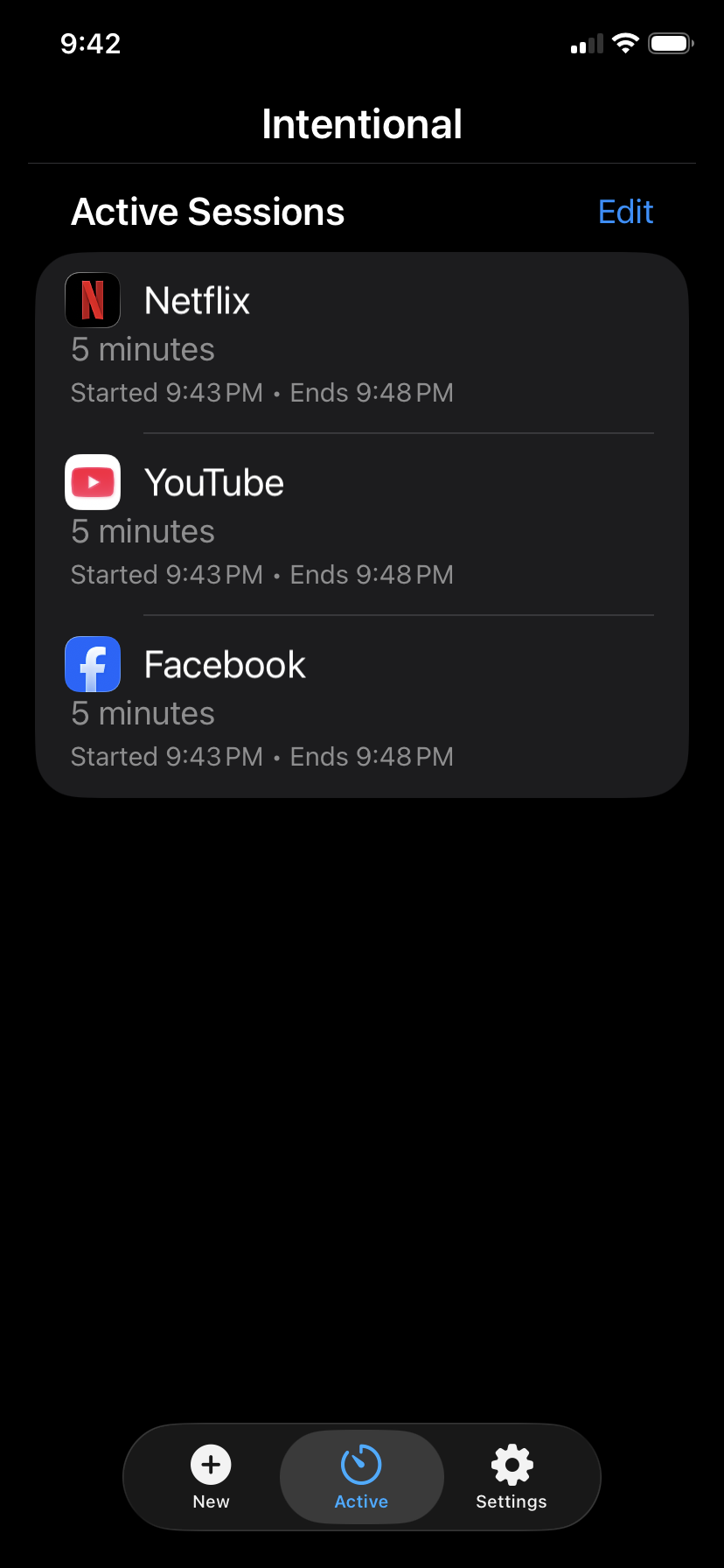Tap Edit to modify active sessions
This screenshot has height=1568, width=724.
625,211
